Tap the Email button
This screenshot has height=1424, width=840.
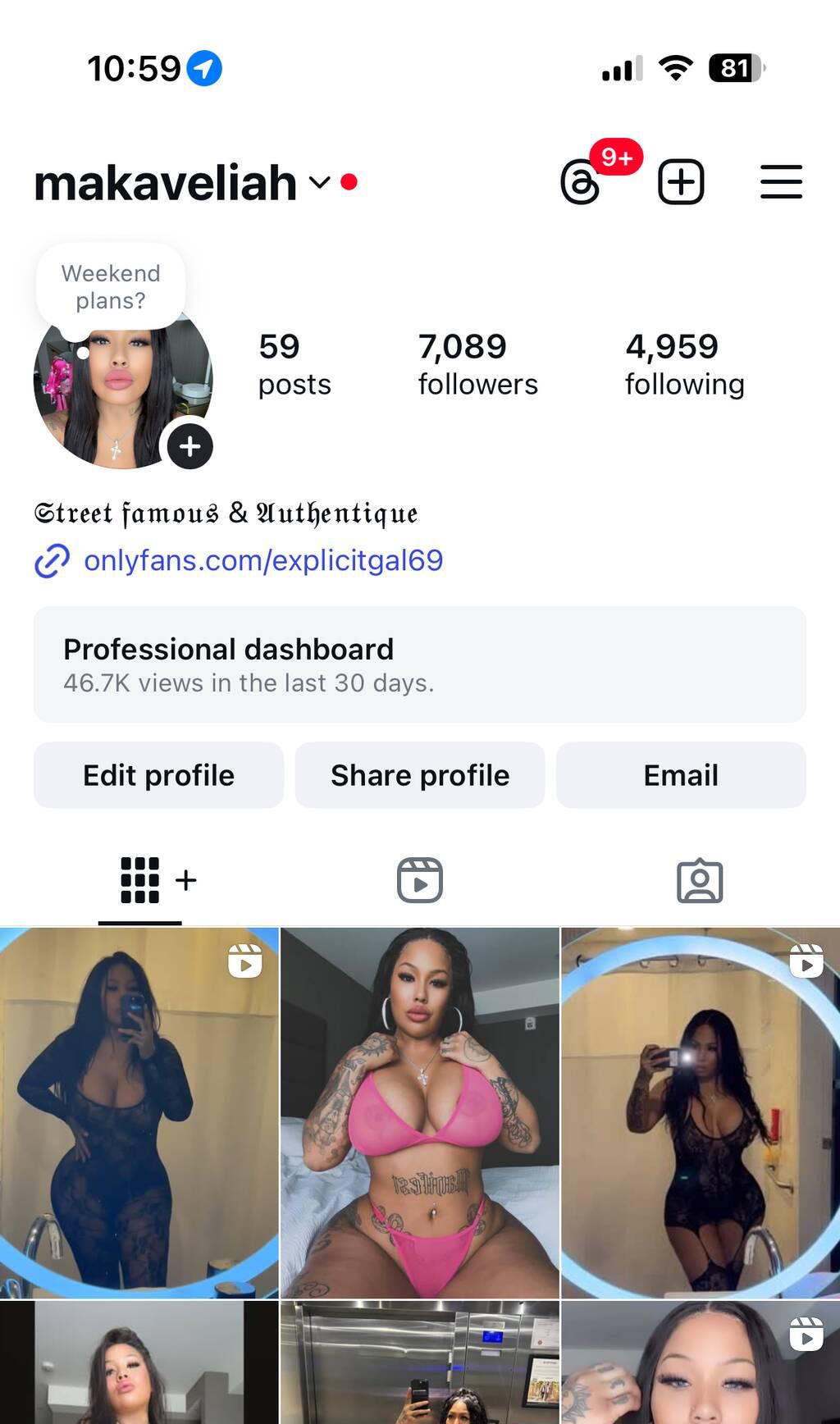point(681,775)
